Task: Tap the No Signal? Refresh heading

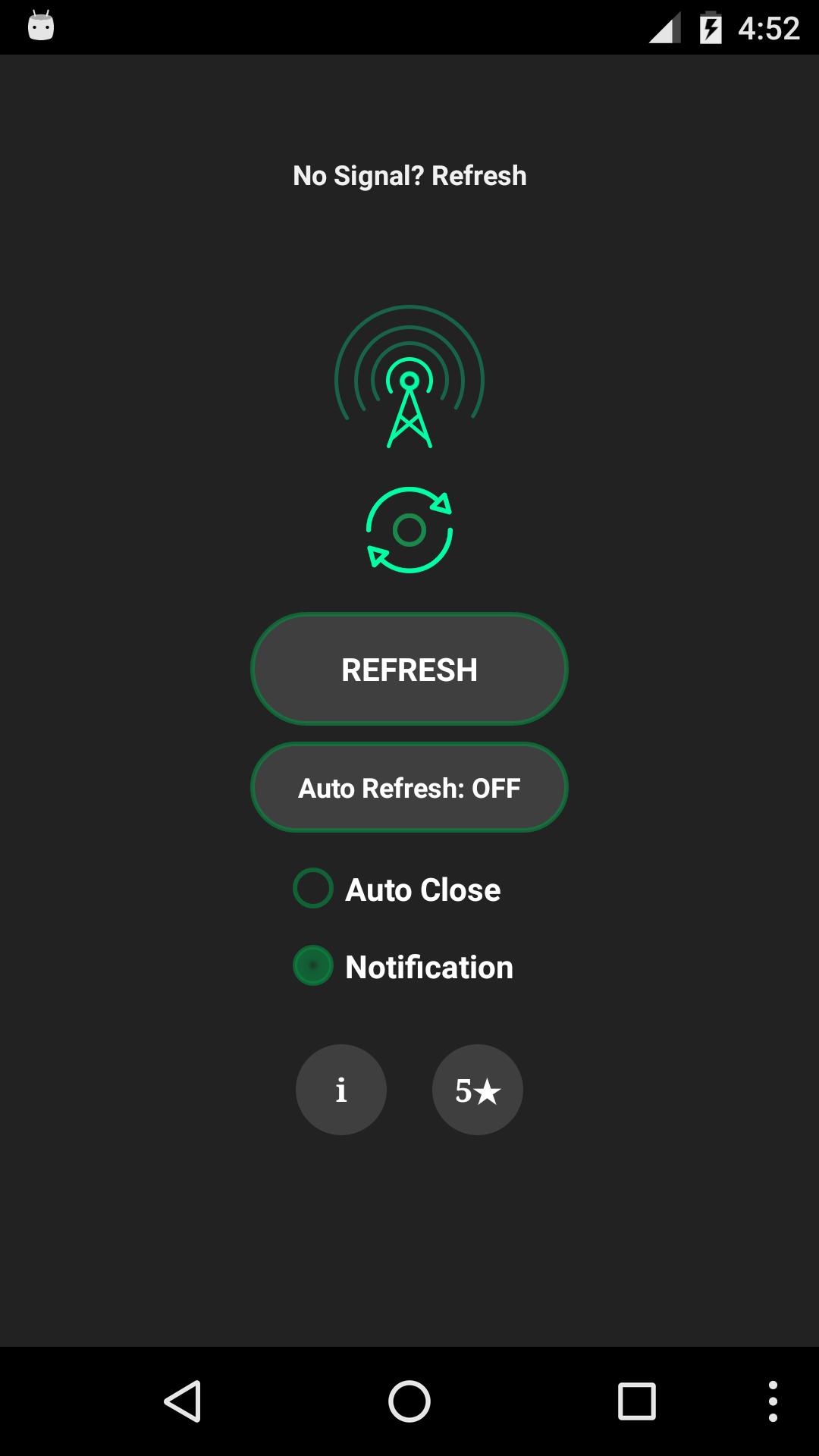Action: 409,175
